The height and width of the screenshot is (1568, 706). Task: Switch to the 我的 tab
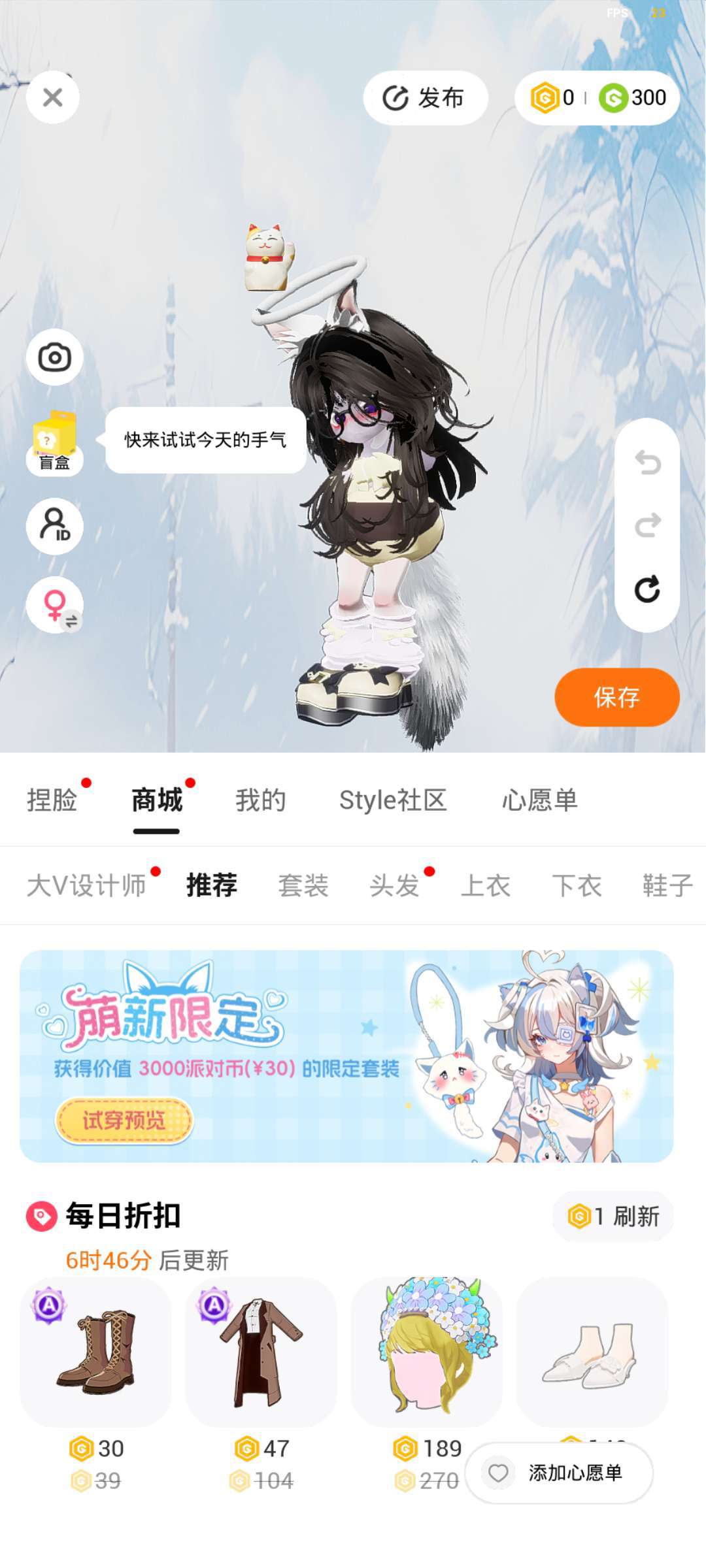point(261,800)
